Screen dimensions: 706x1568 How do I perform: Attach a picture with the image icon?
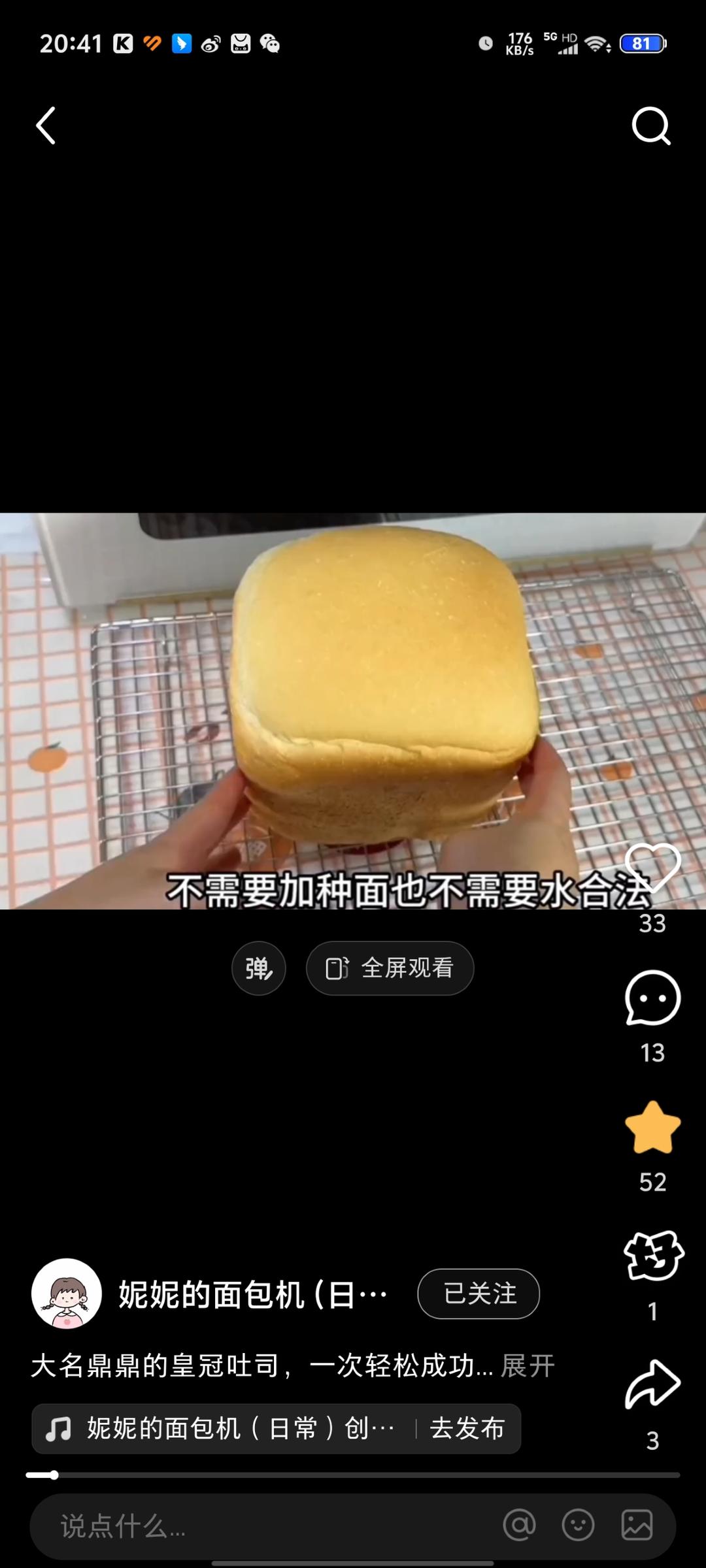pos(637,1526)
